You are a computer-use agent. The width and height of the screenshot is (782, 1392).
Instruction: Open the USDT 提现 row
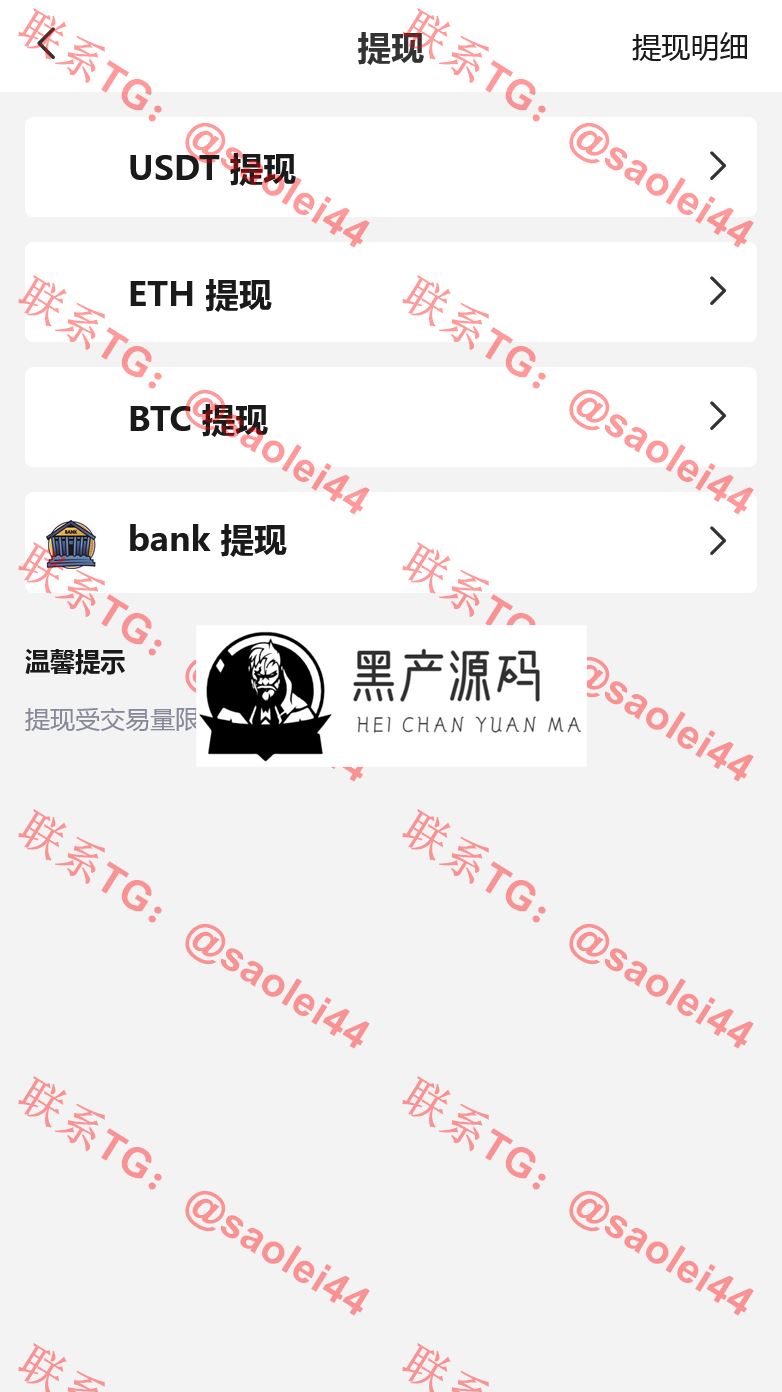390,167
